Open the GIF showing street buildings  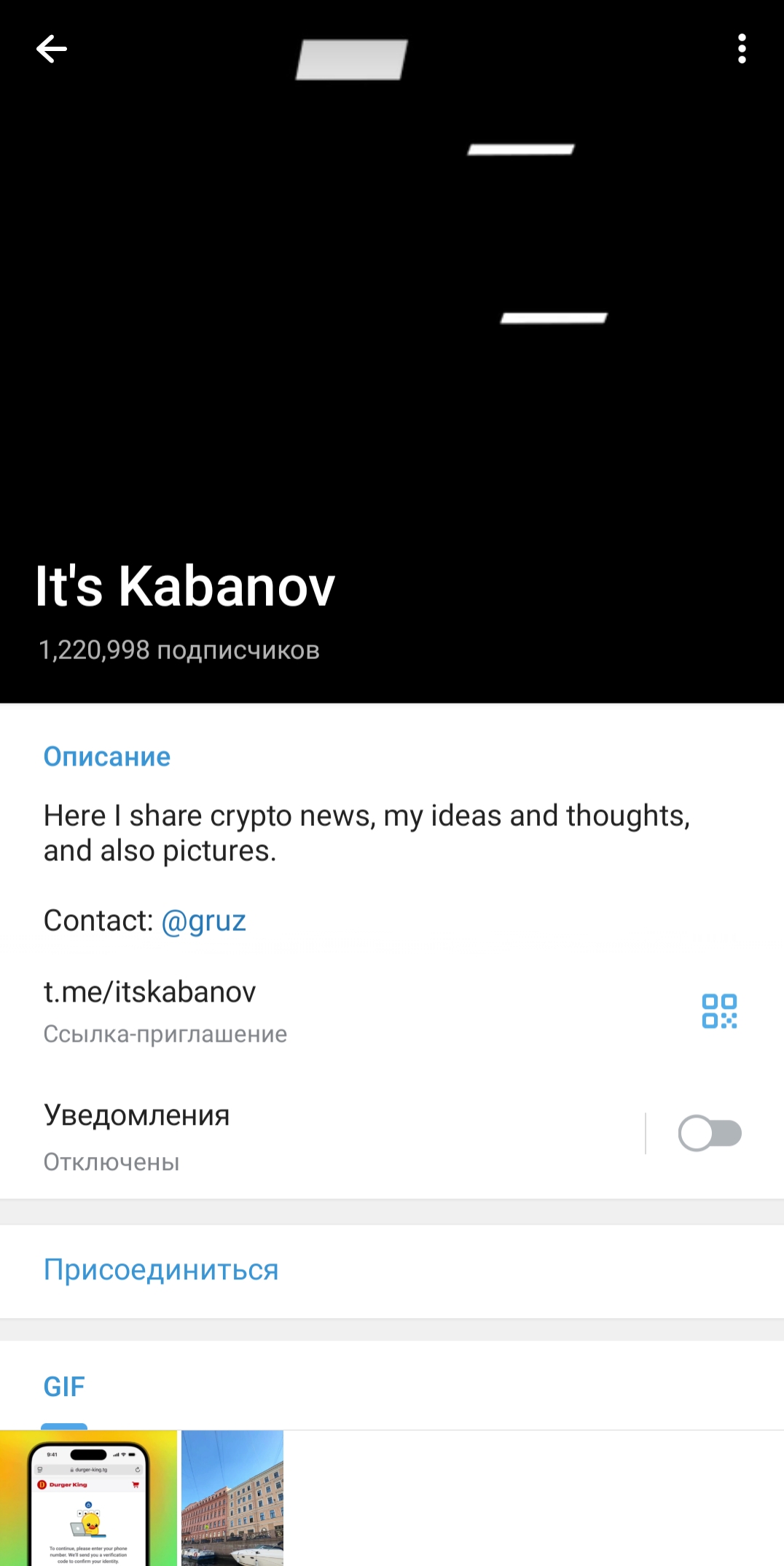232,1497
